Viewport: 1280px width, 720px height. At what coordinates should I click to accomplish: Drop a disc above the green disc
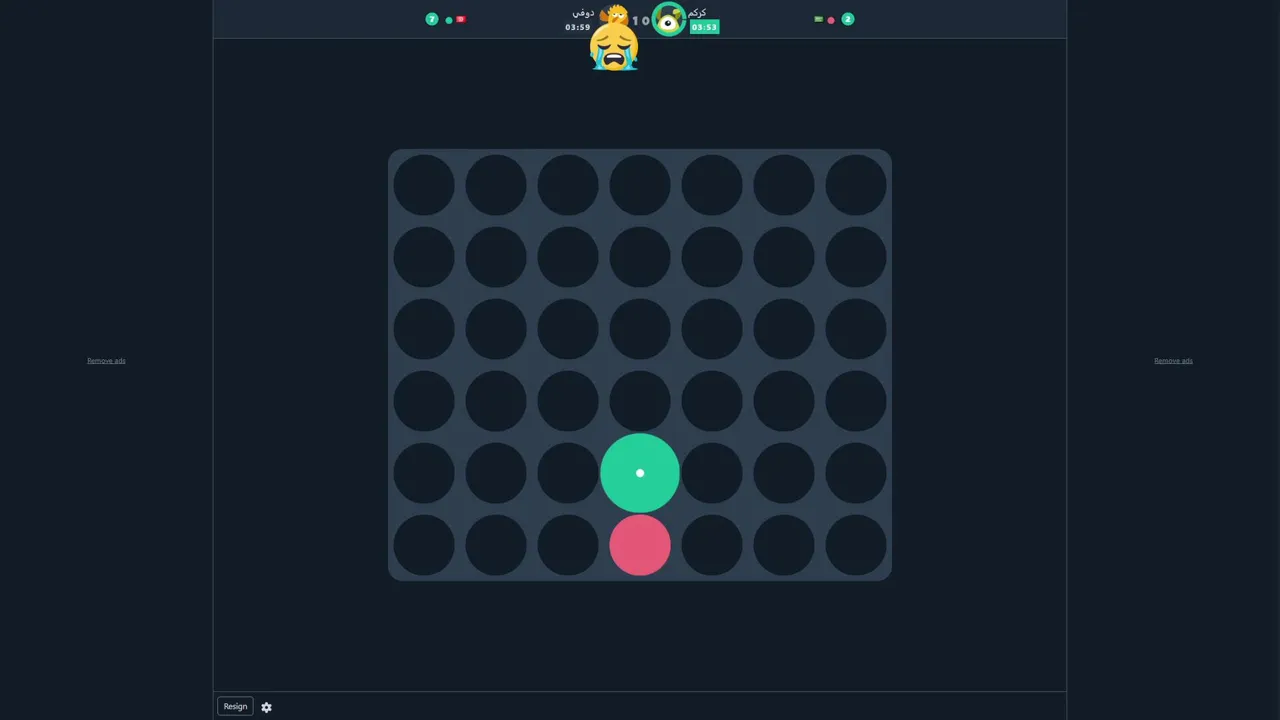coord(640,401)
